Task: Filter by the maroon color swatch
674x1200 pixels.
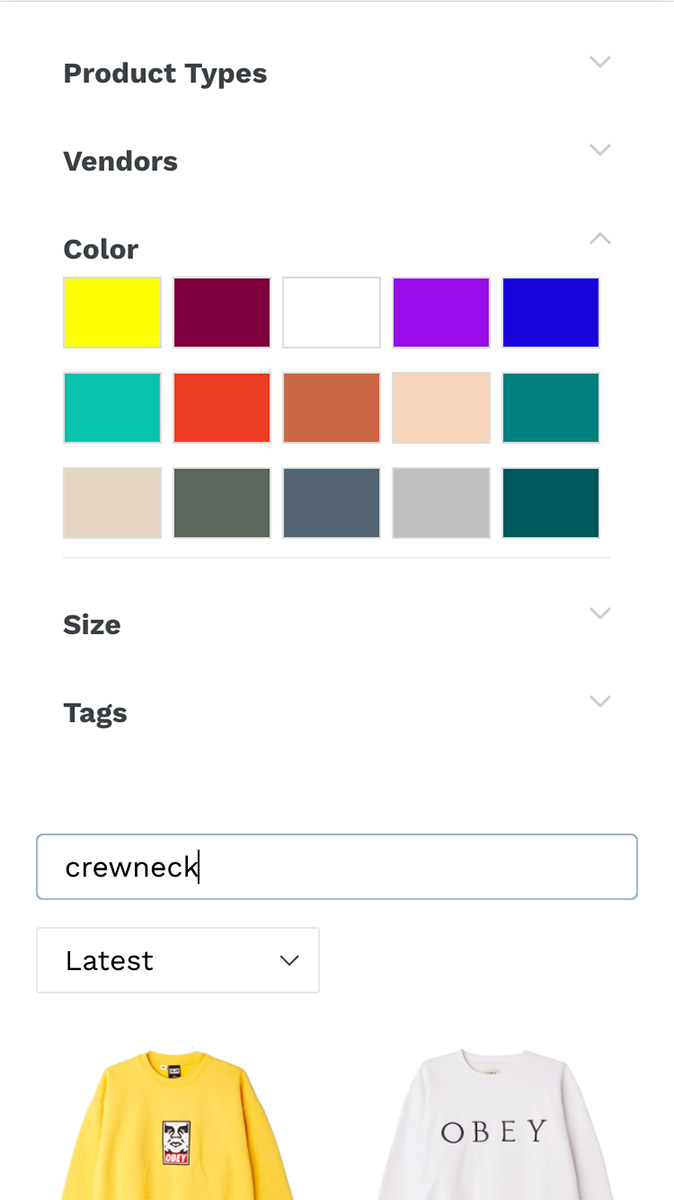Action: point(222,313)
